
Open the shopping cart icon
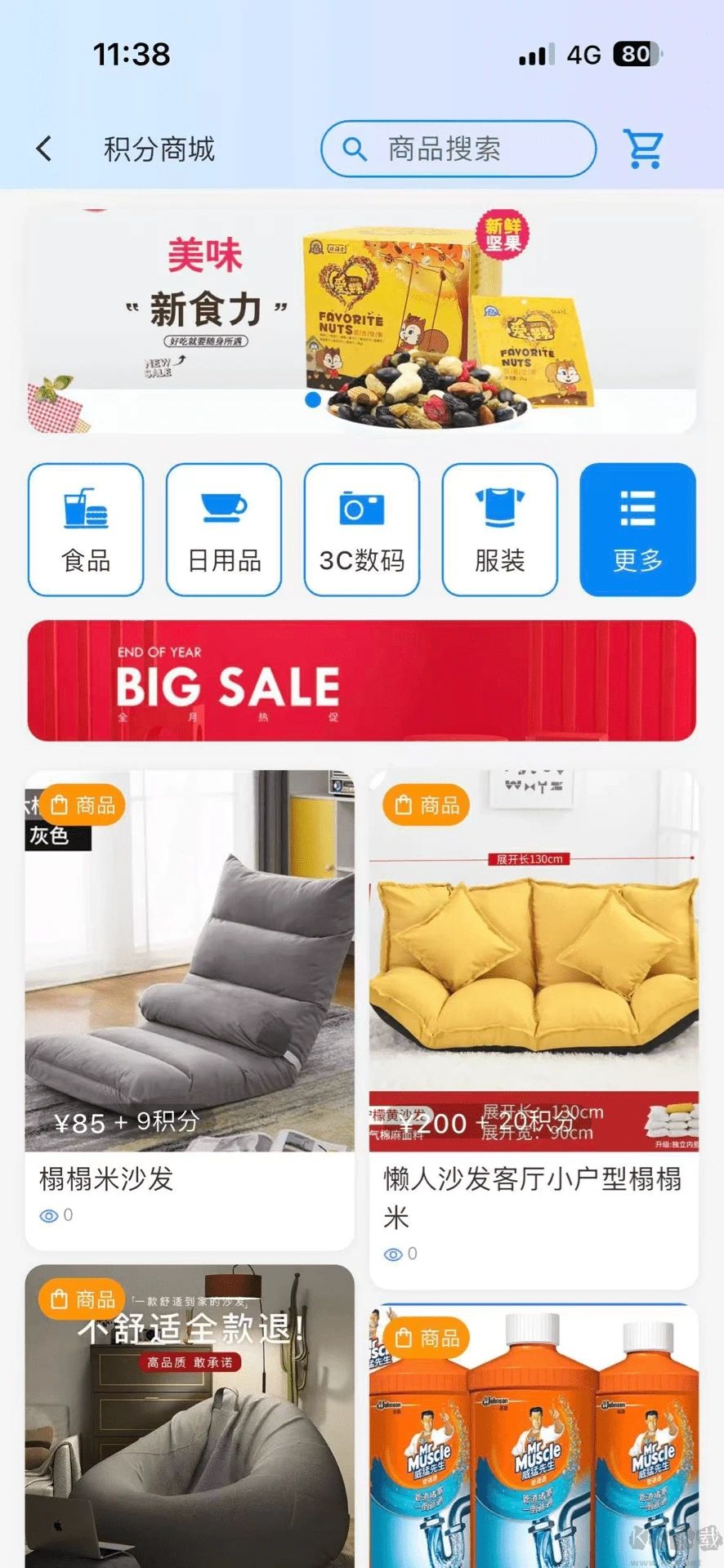pos(645,149)
